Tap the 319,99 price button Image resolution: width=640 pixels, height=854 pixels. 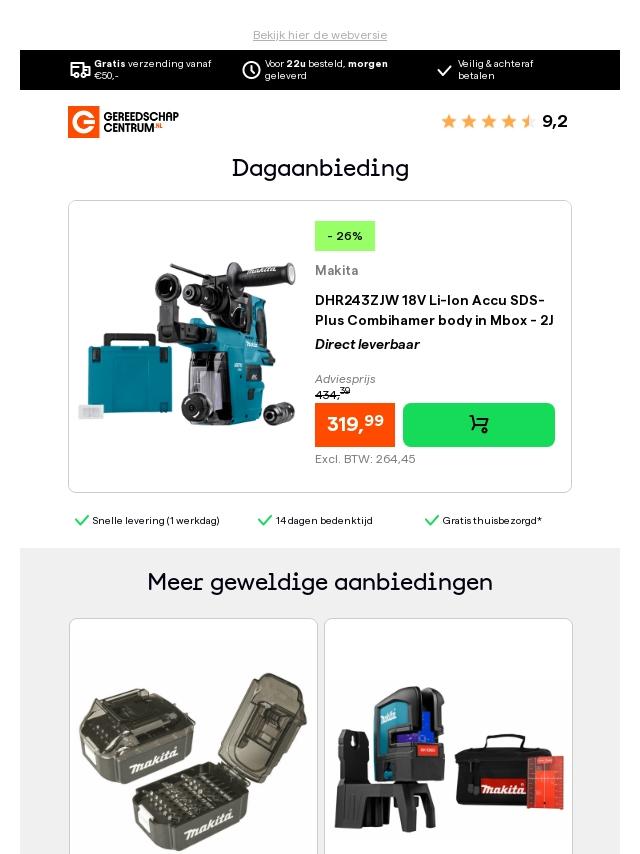pyautogui.click(x=355, y=425)
